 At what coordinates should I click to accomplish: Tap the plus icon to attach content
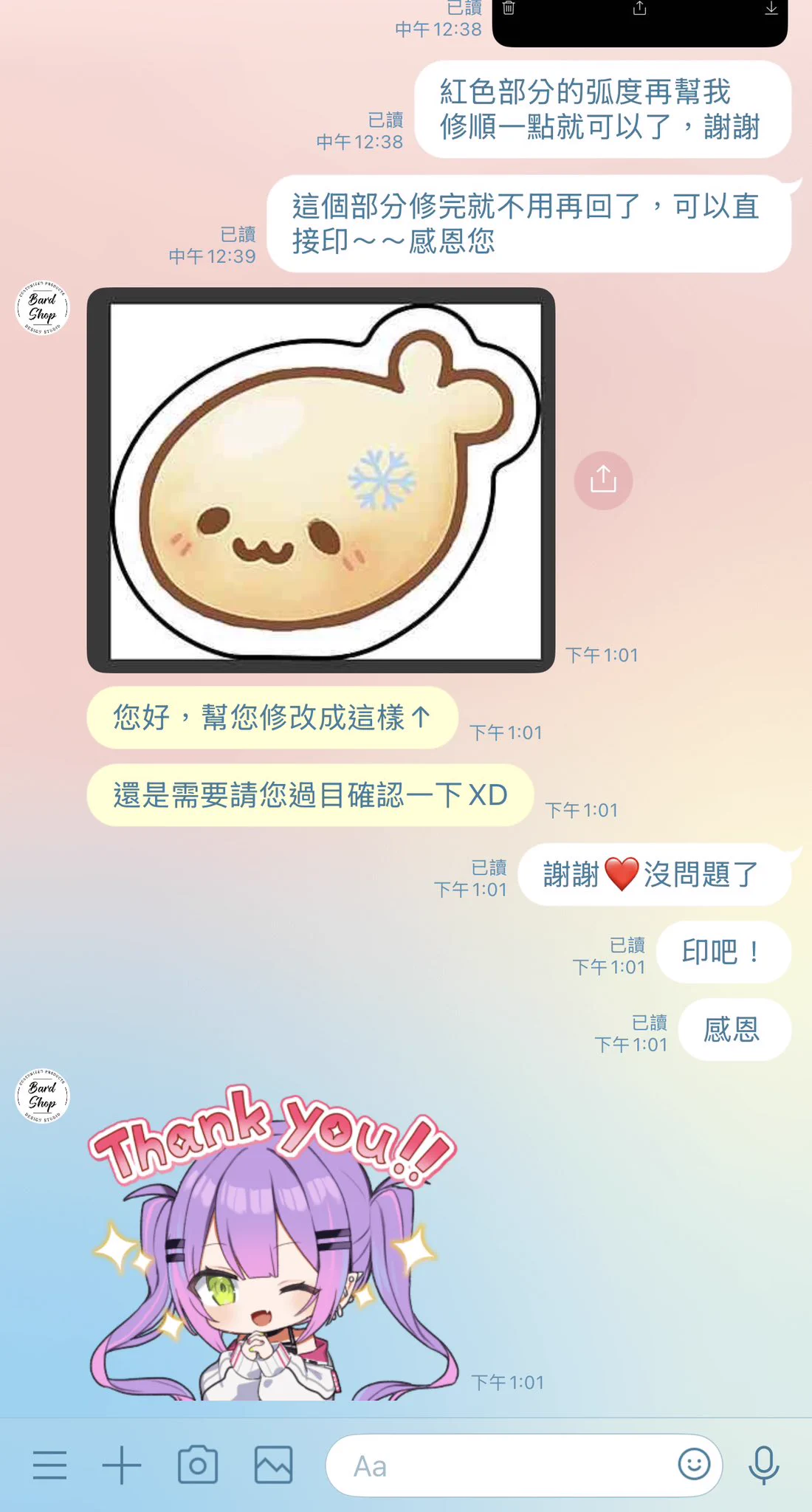pos(122,1465)
